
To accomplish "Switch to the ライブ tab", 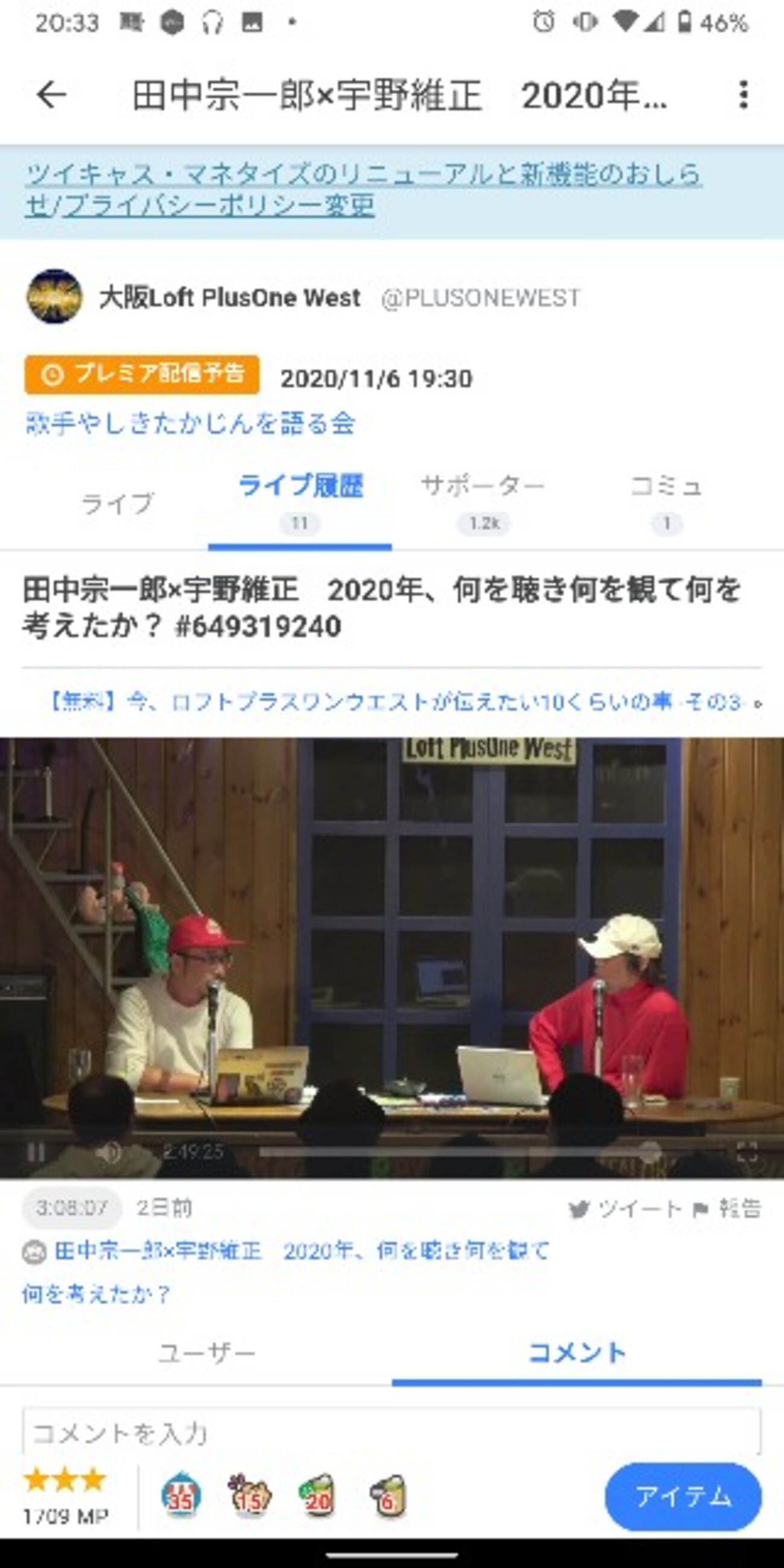I will (117, 504).
